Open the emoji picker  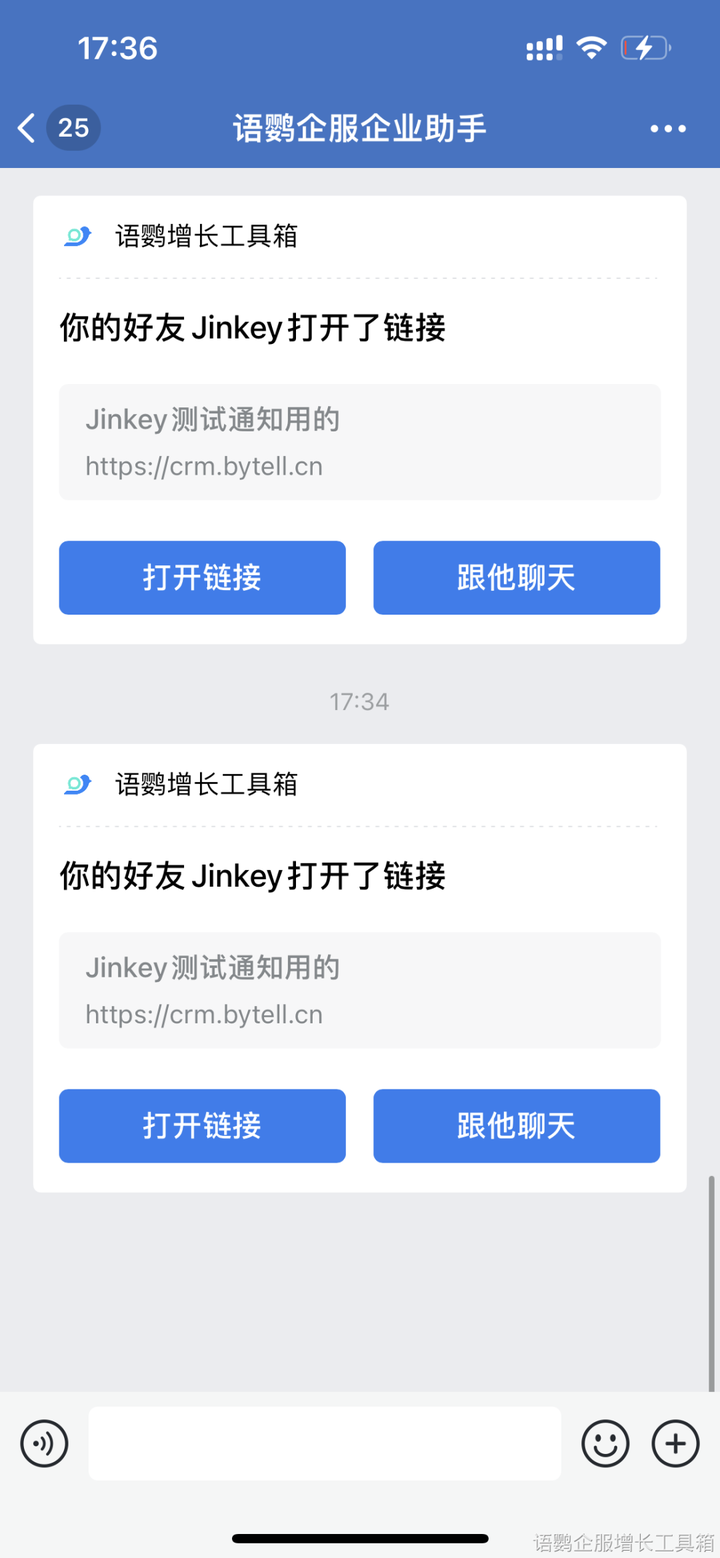point(605,1444)
